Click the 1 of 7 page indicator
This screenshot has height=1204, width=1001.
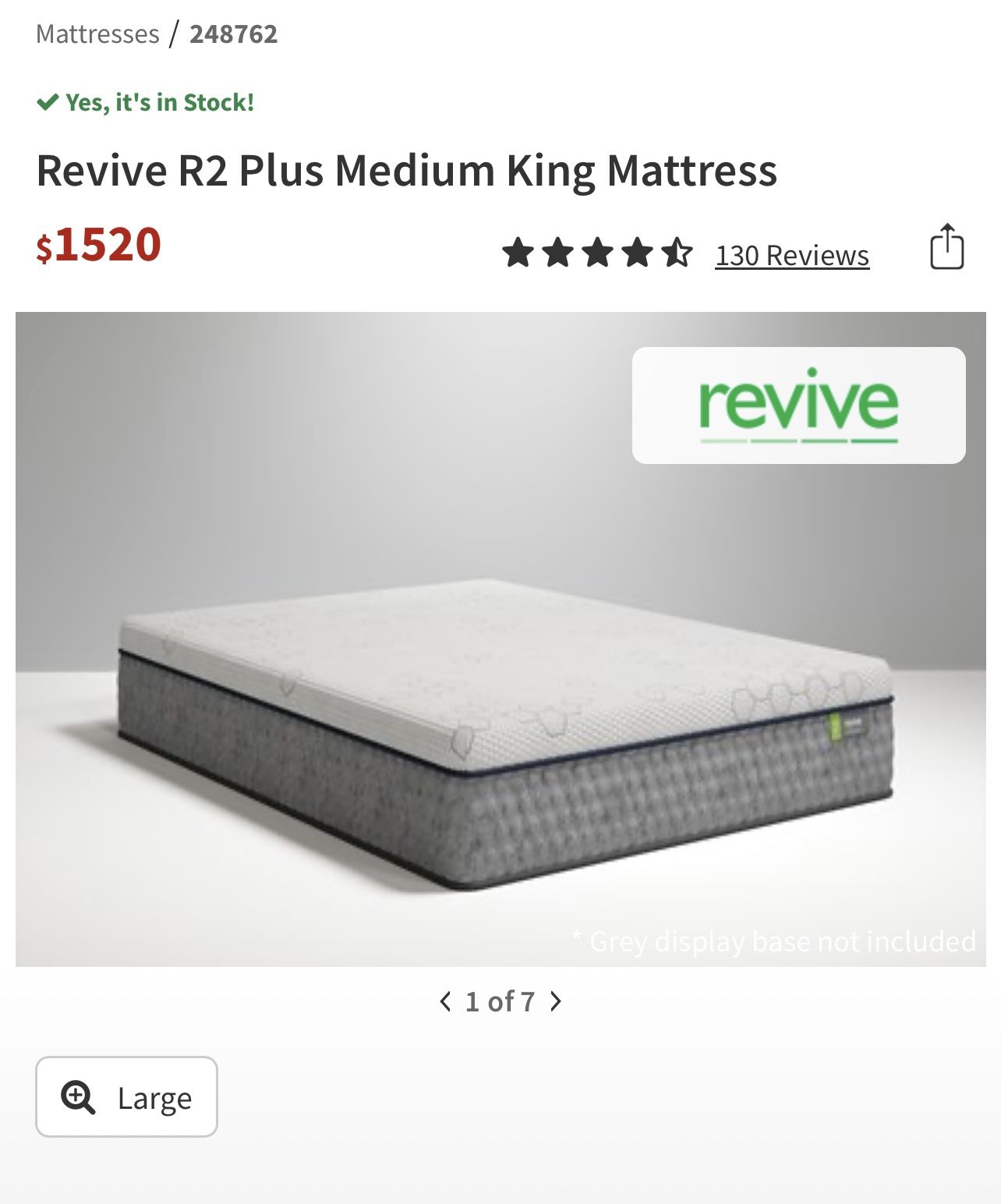click(500, 1002)
